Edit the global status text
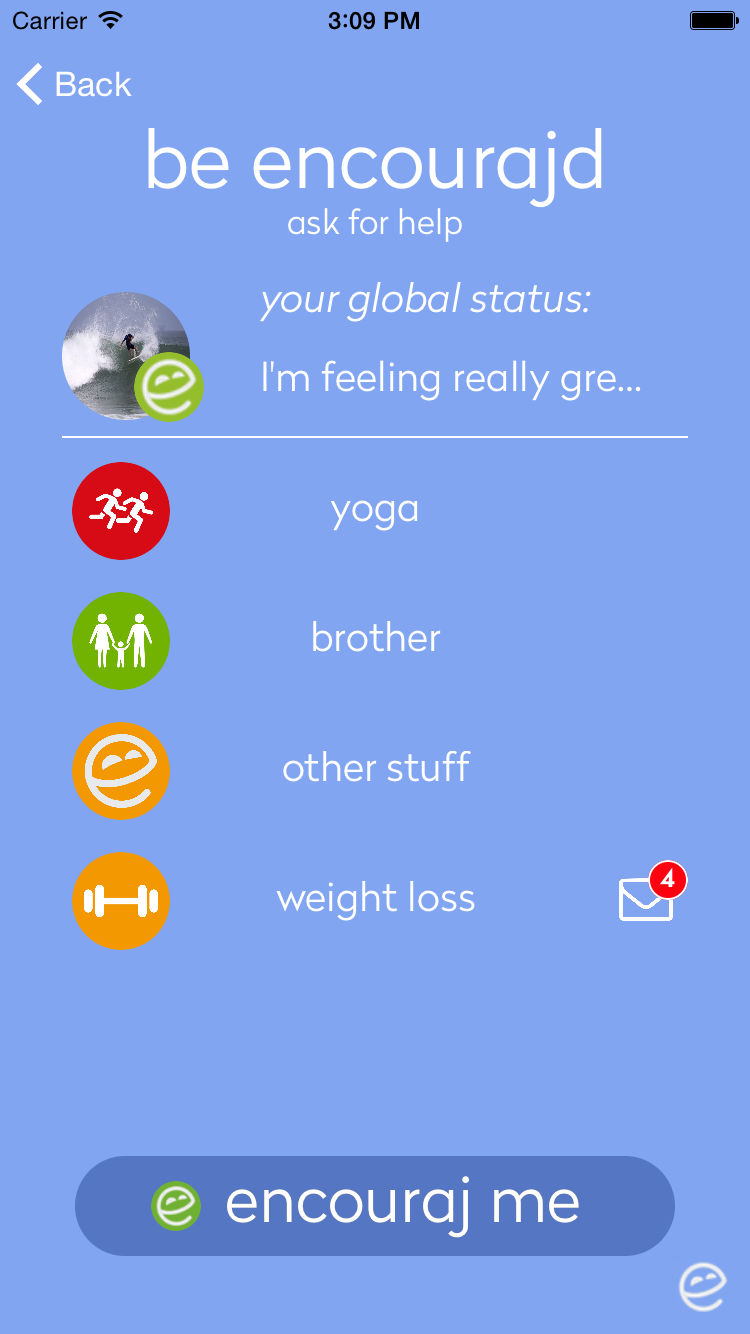The height and width of the screenshot is (1334, 750). tap(450, 379)
